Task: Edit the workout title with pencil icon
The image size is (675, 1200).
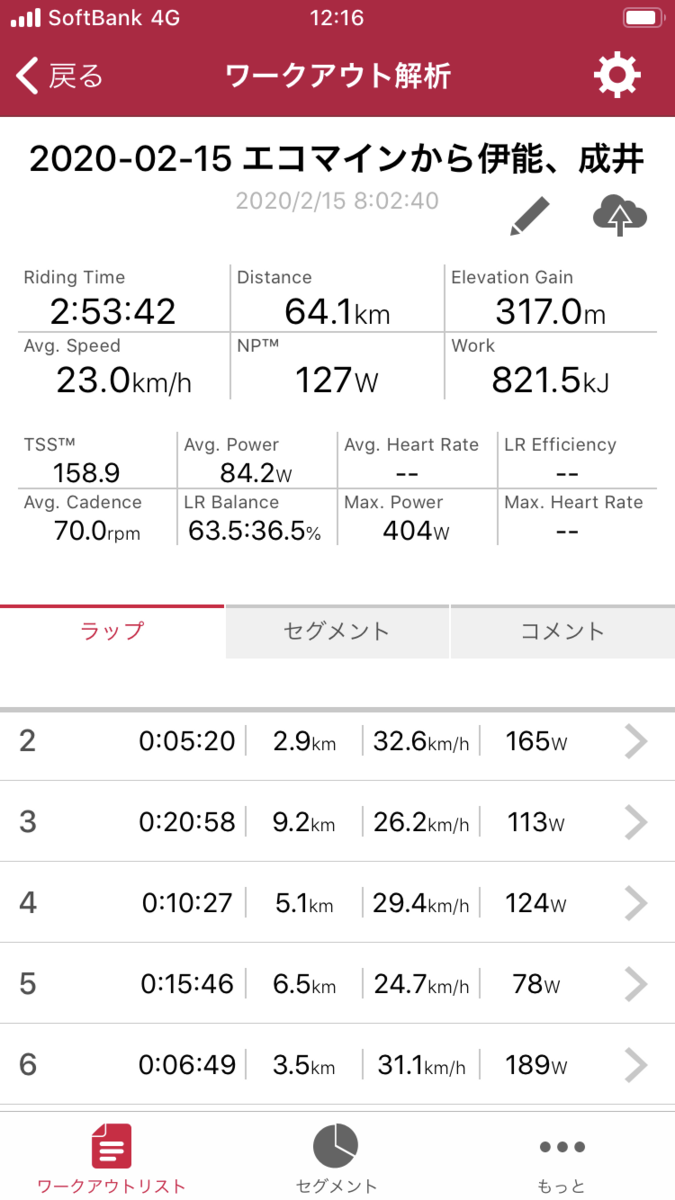Action: pyautogui.click(x=530, y=216)
